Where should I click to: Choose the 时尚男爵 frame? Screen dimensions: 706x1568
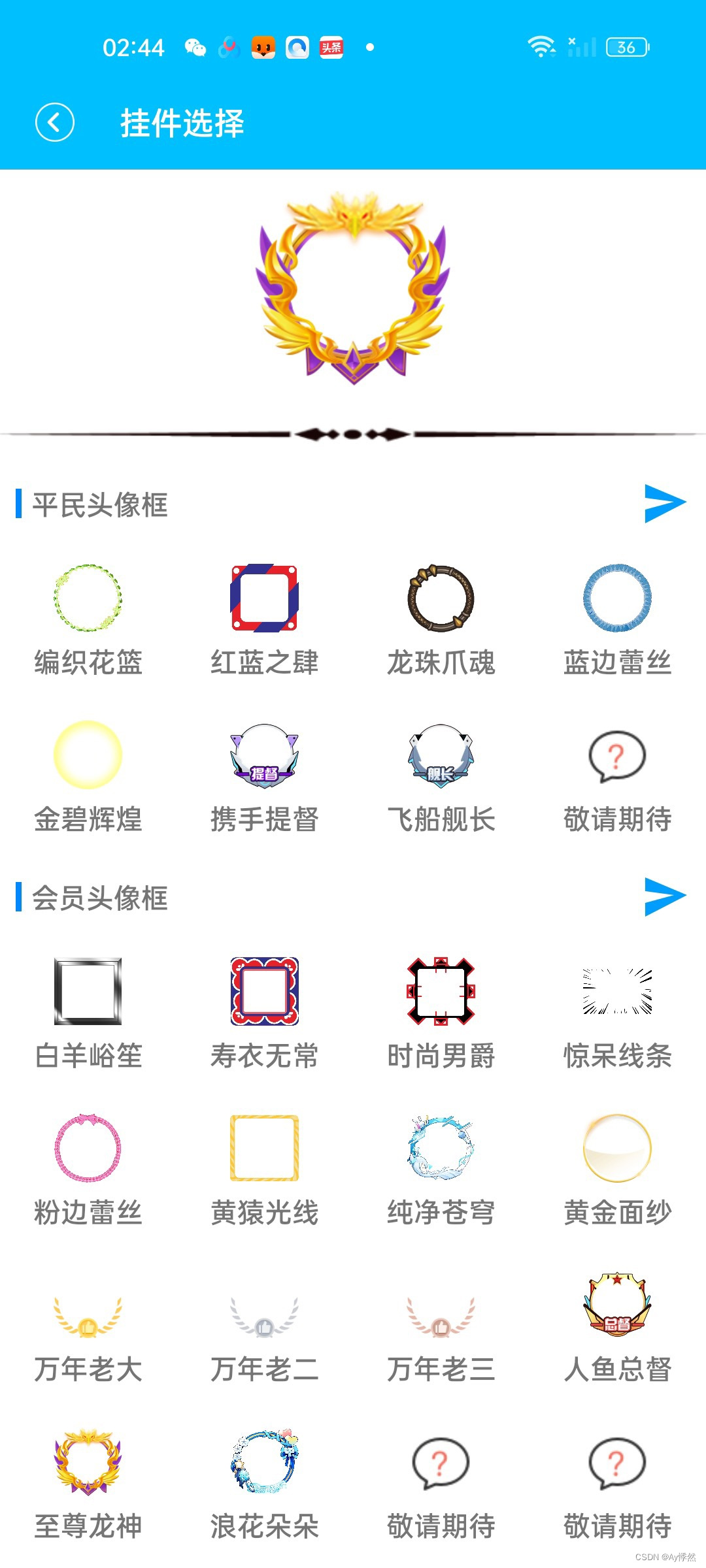point(441,991)
